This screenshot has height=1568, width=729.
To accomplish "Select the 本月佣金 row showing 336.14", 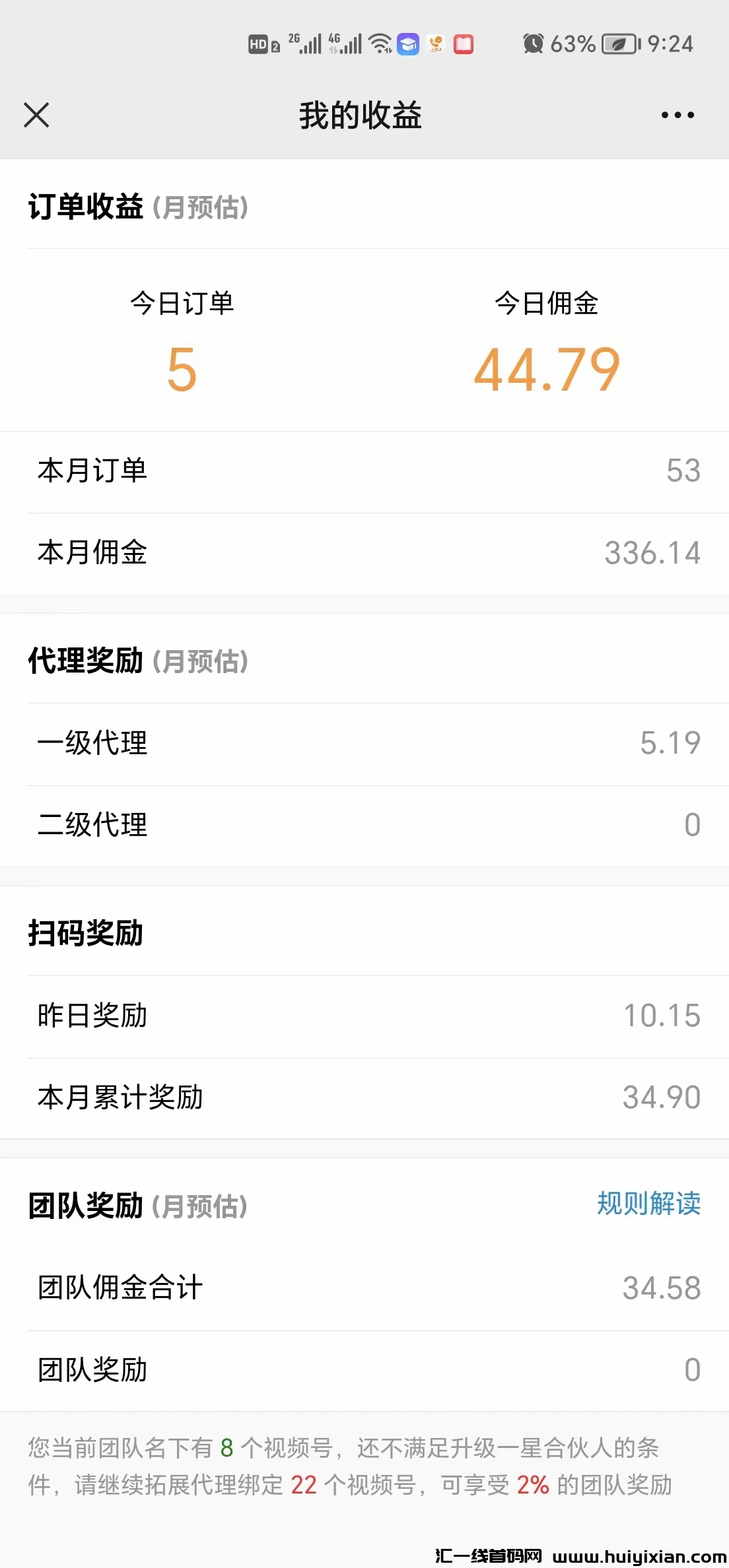I will click(x=364, y=553).
